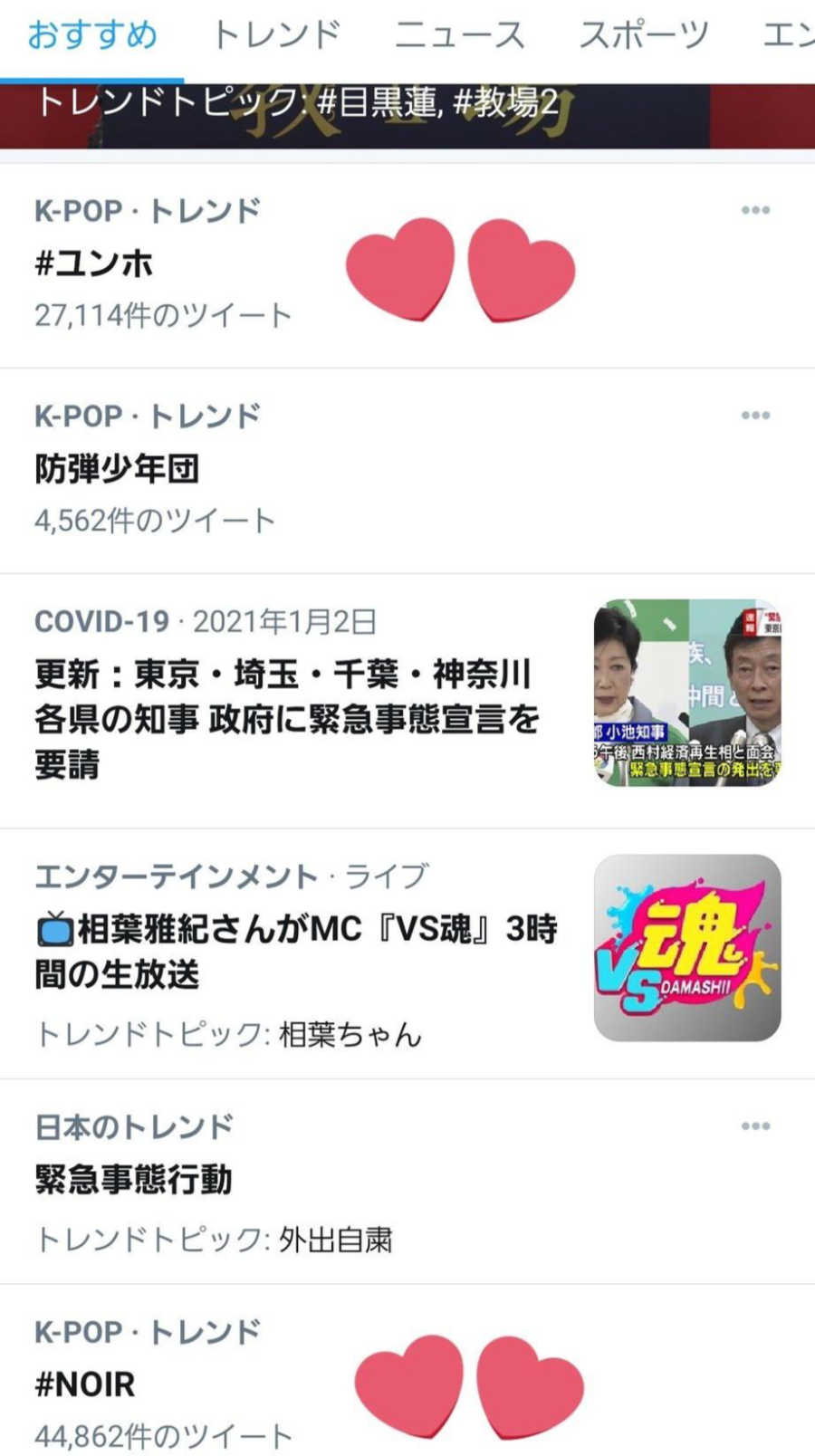Viewport: 815px width, 1456px height.
Task: Open more options for 緊急事態行動 trend
Action: [755, 1126]
